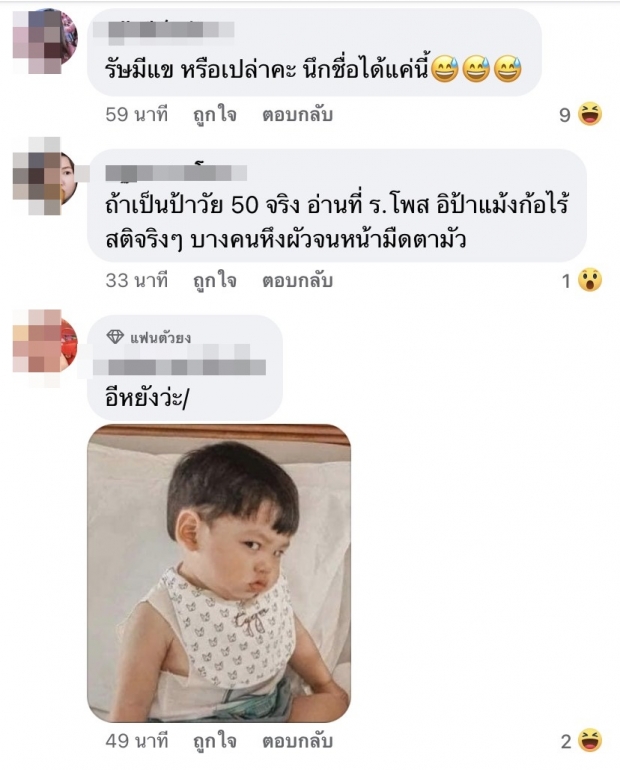Screen dimensions: 620x770
Task: View the 9 reactions on first comment
Action: click(581, 115)
